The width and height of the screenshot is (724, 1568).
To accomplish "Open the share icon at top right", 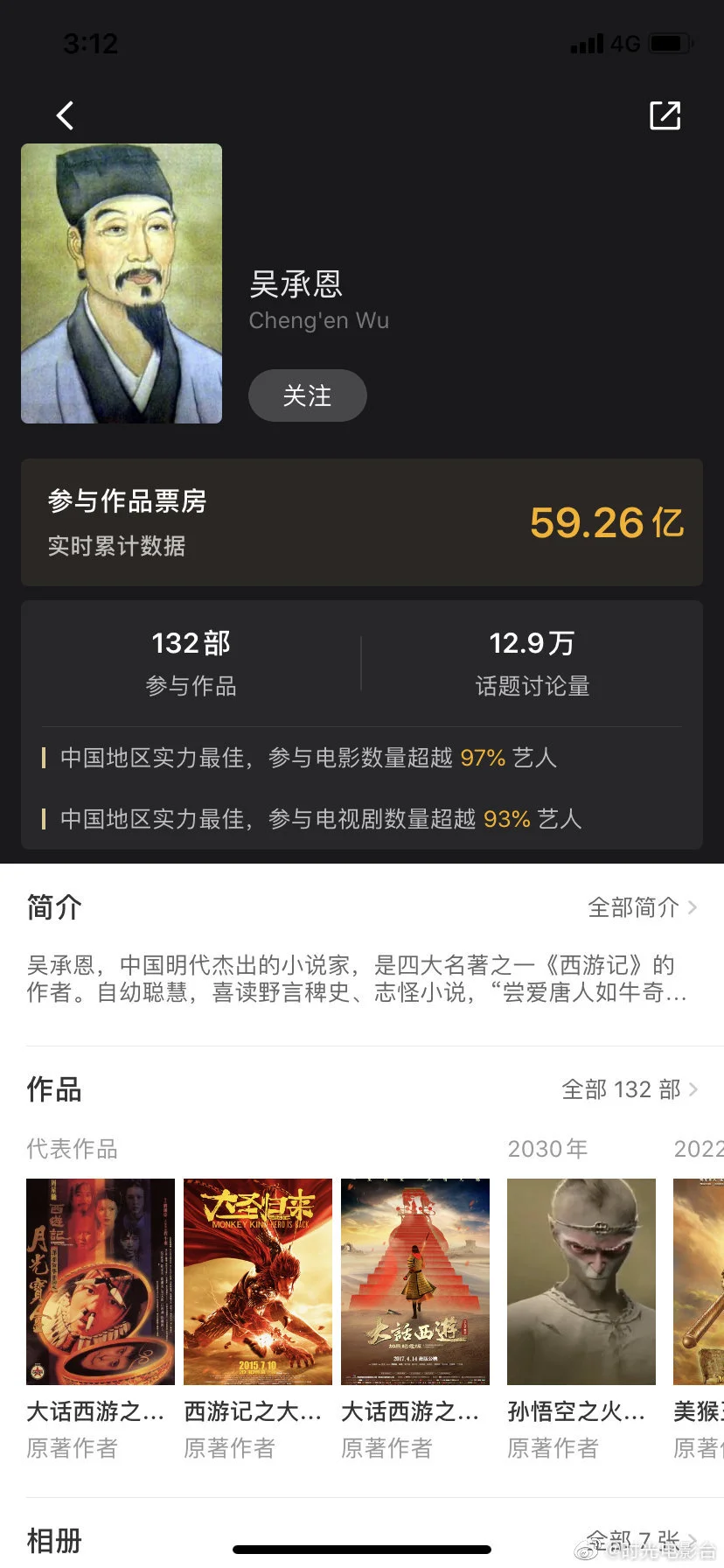I will click(665, 115).
